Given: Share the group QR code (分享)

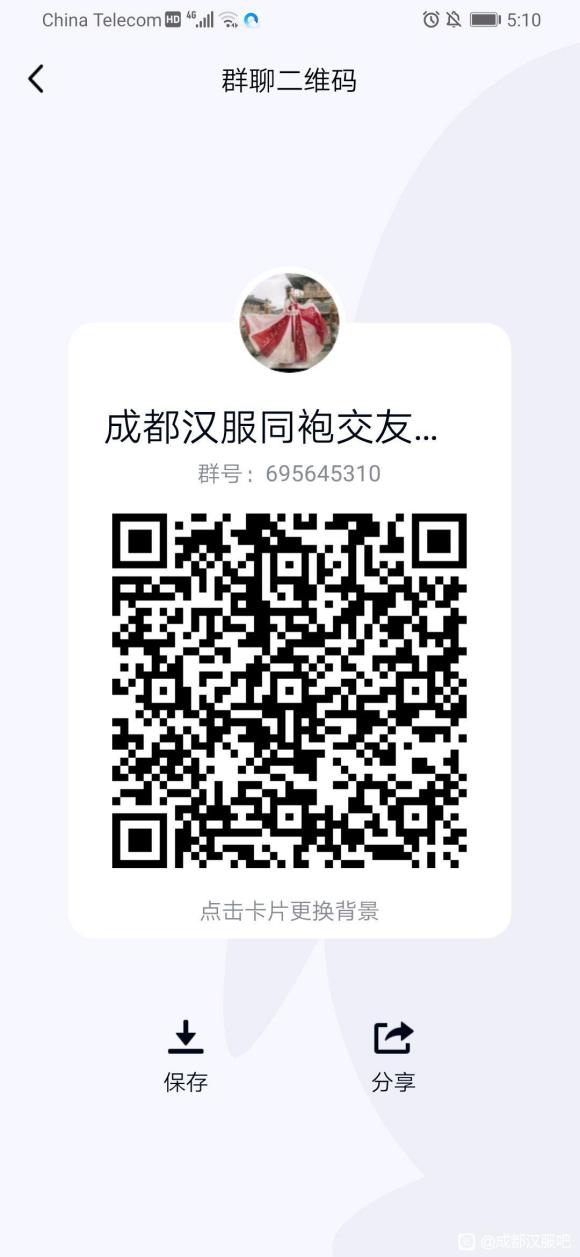Looking at the screenshot, I should [x=393, y=1056].
